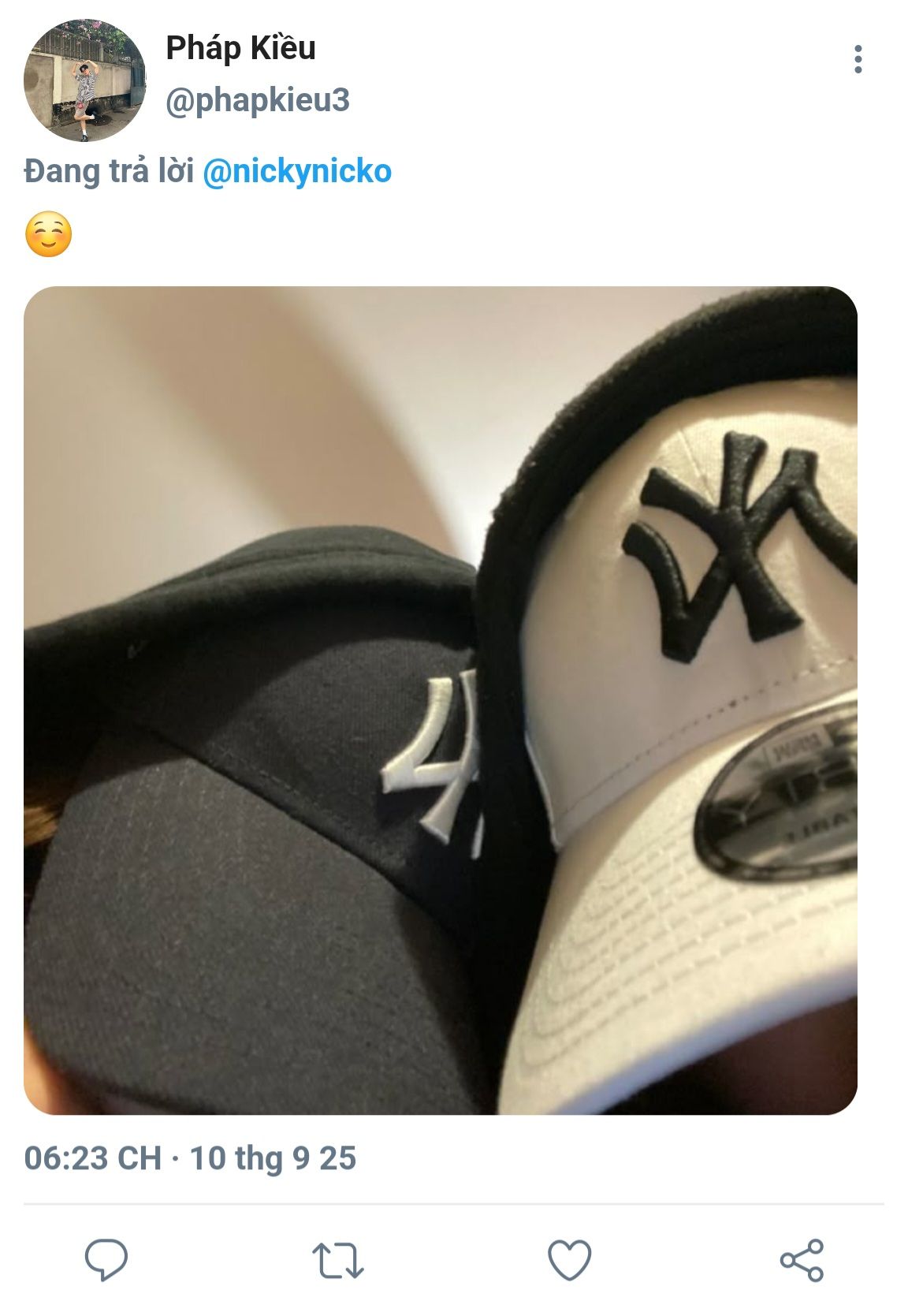Image resolution: width=908 pixels, height=1316 pixels.
Task: Share this tweet
Action: [x=802, y=1259]
